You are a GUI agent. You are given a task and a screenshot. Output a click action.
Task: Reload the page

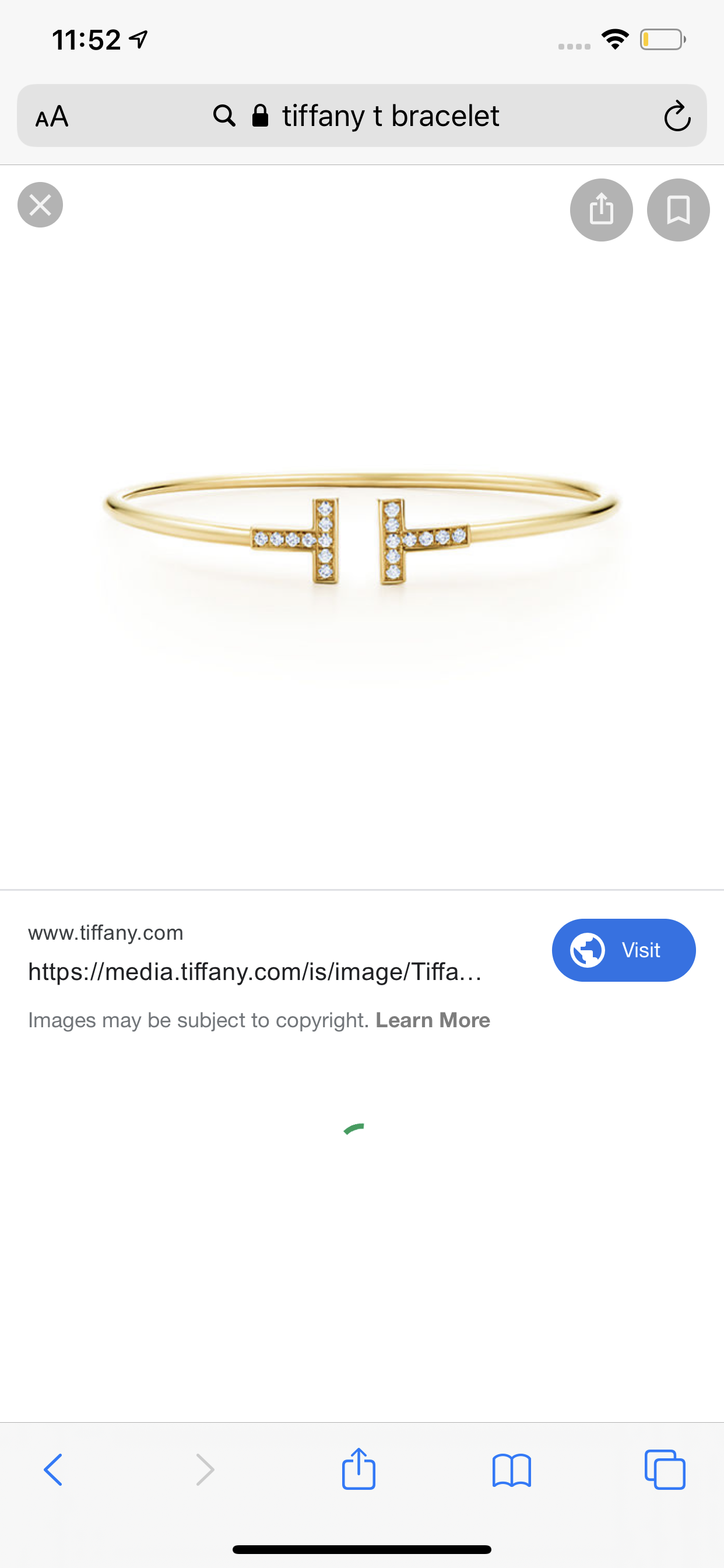(677, 116)
